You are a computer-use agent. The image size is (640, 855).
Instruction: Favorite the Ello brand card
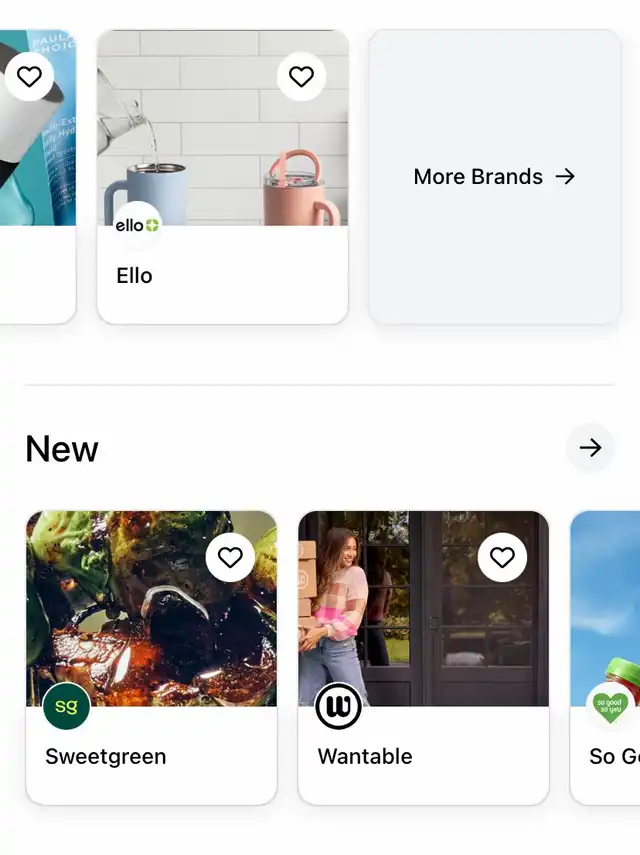coord(301,76)
